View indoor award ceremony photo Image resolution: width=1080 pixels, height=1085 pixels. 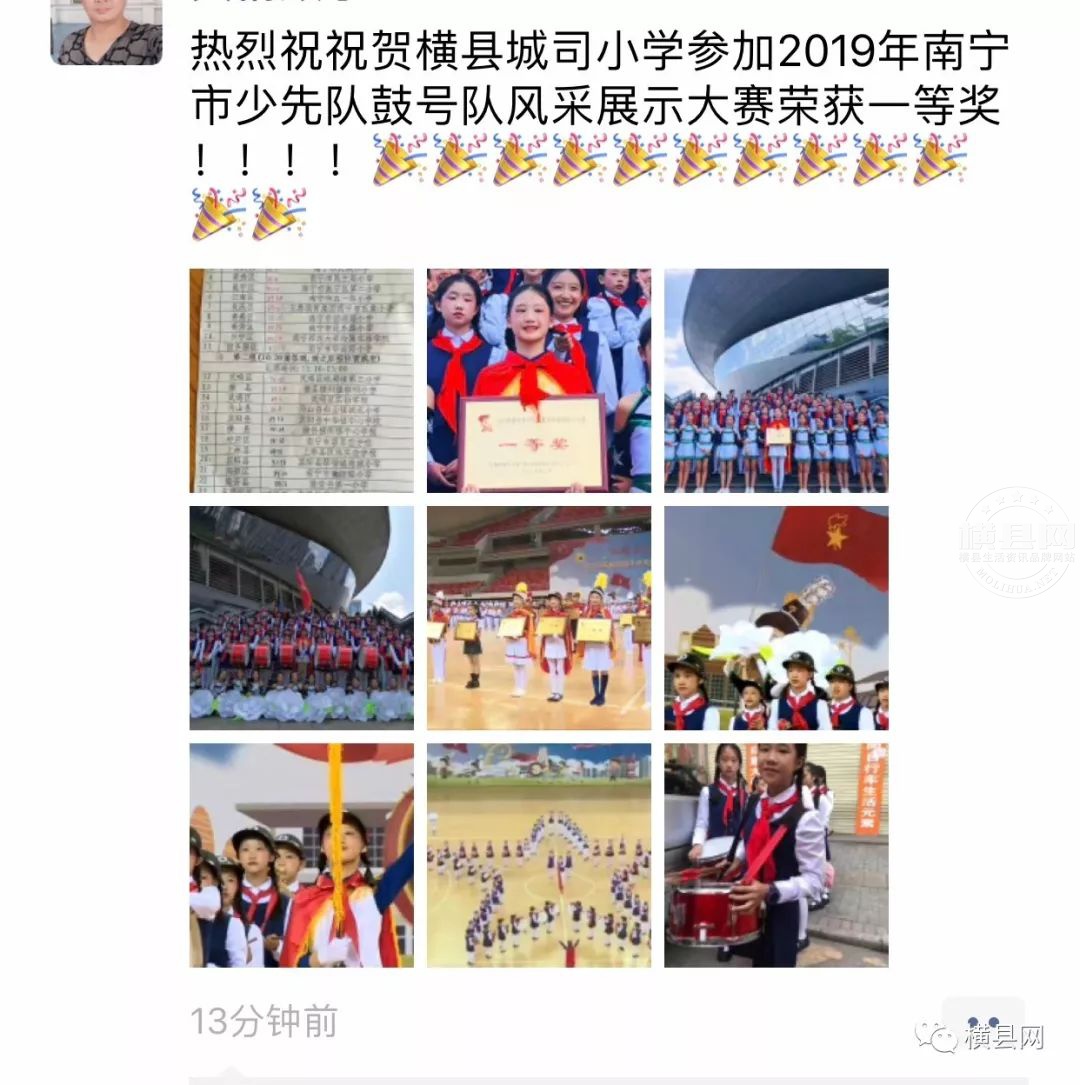pos(538,617)
